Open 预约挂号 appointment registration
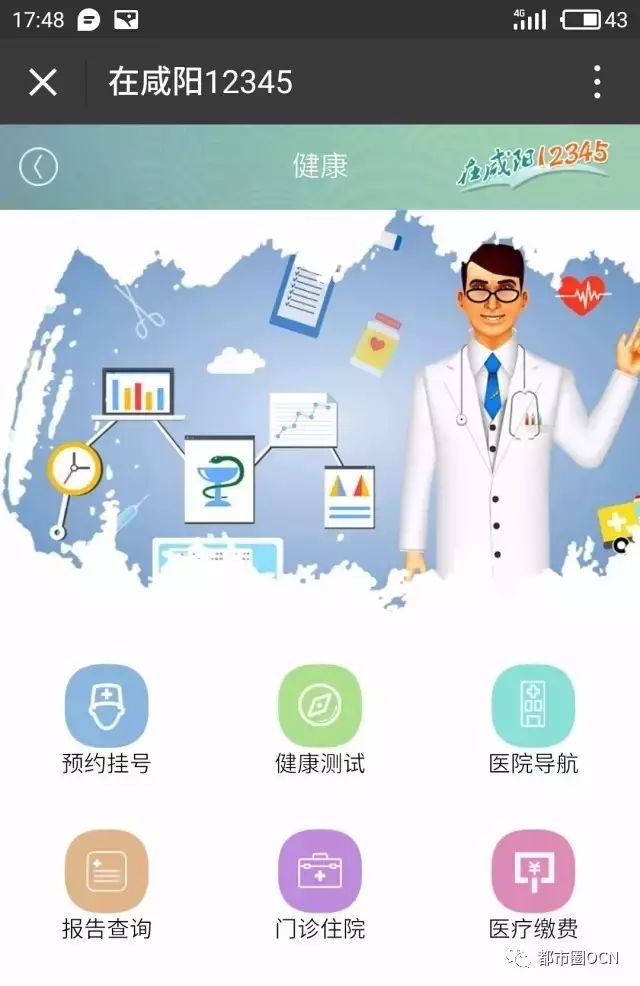This screenshot has width=640, height=986. (x=106, y=706)
